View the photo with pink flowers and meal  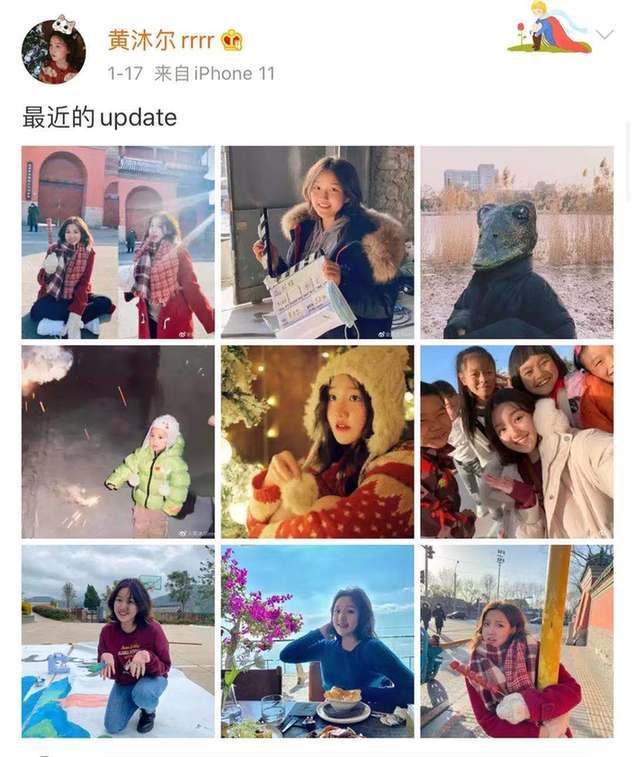pos(317,641)
